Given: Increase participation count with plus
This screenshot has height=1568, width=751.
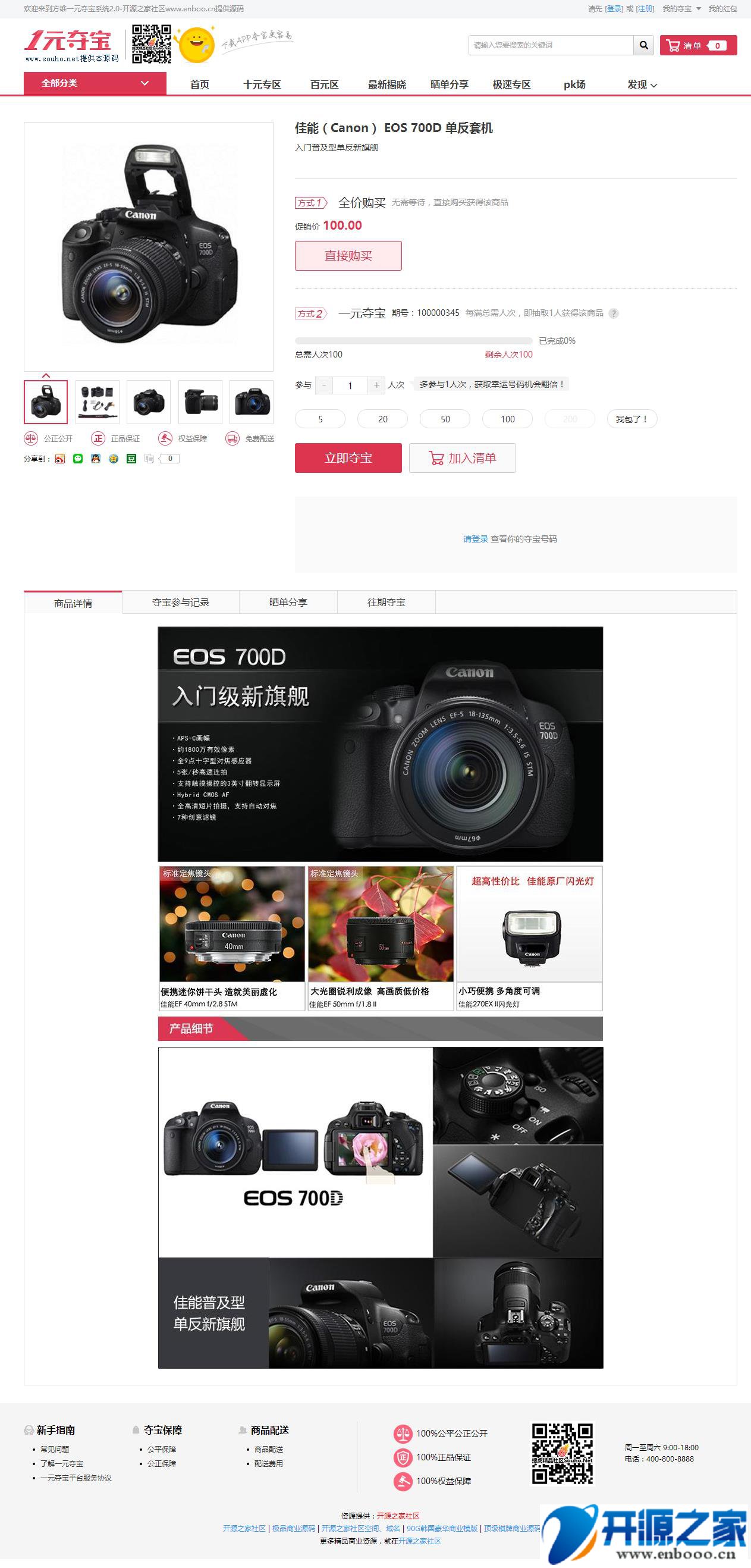Looking at the screenshot, I should click(377, 385).
